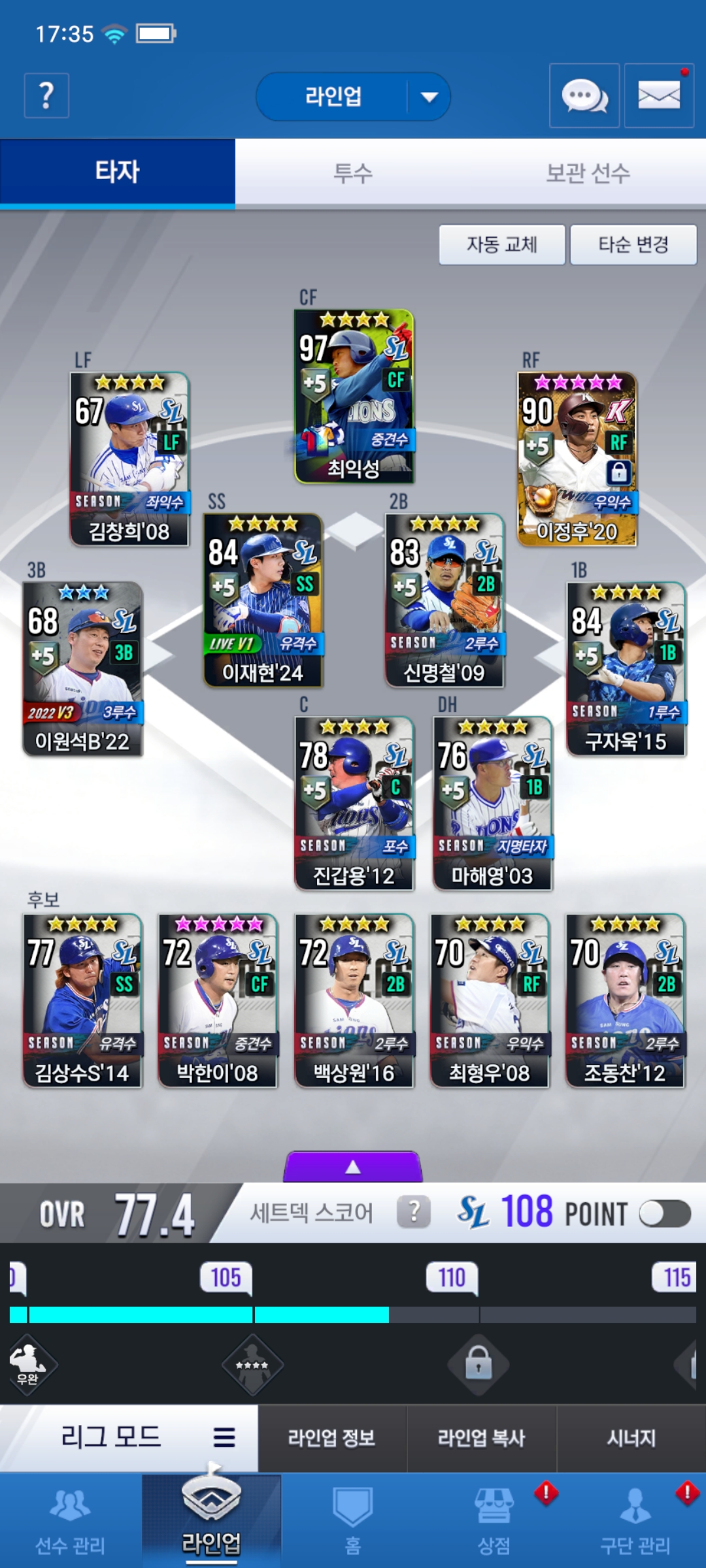Viewport: 706px width, 1568px height.
Task: Tap 라인업 복사
Action: point(481,1438)
